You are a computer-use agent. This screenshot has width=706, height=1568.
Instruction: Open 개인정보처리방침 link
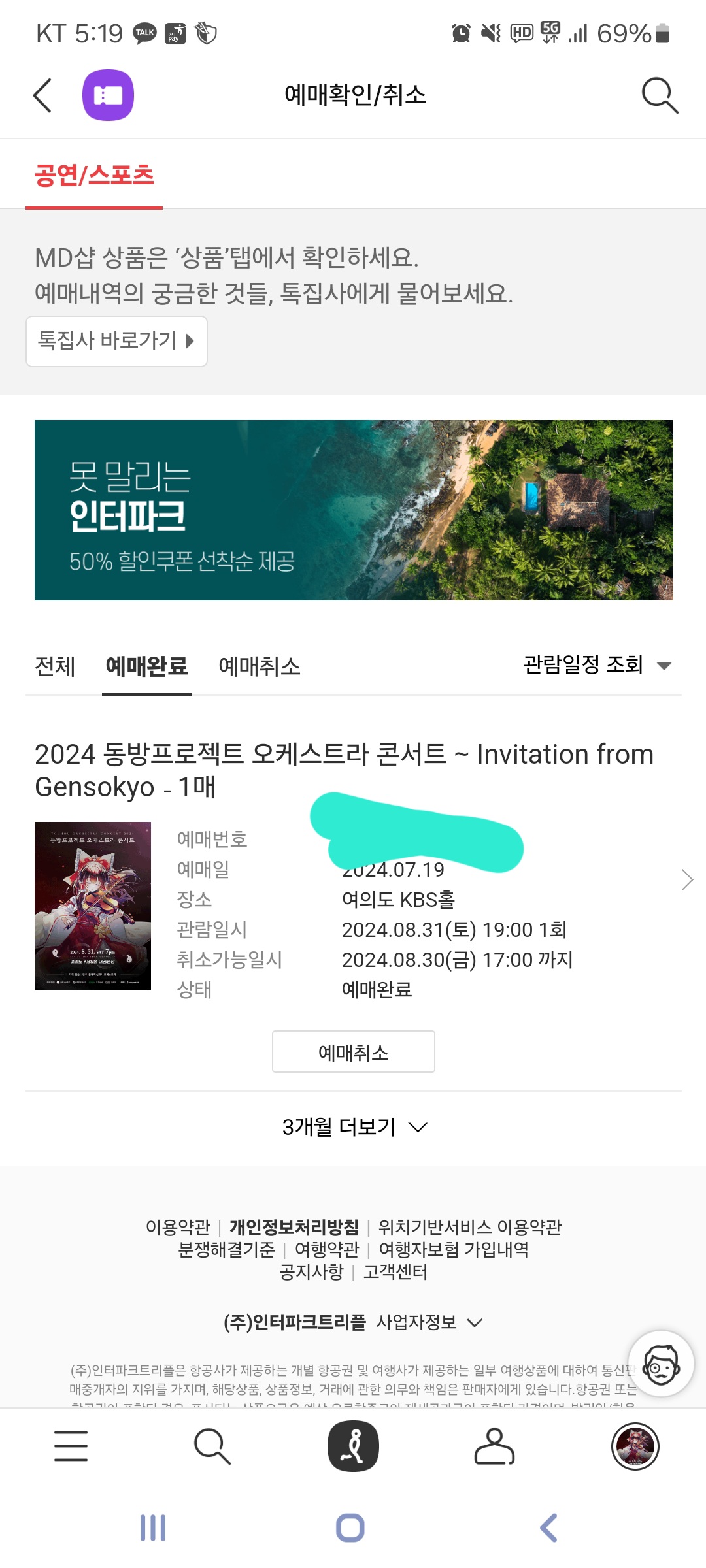click(x=294, y=1227)
